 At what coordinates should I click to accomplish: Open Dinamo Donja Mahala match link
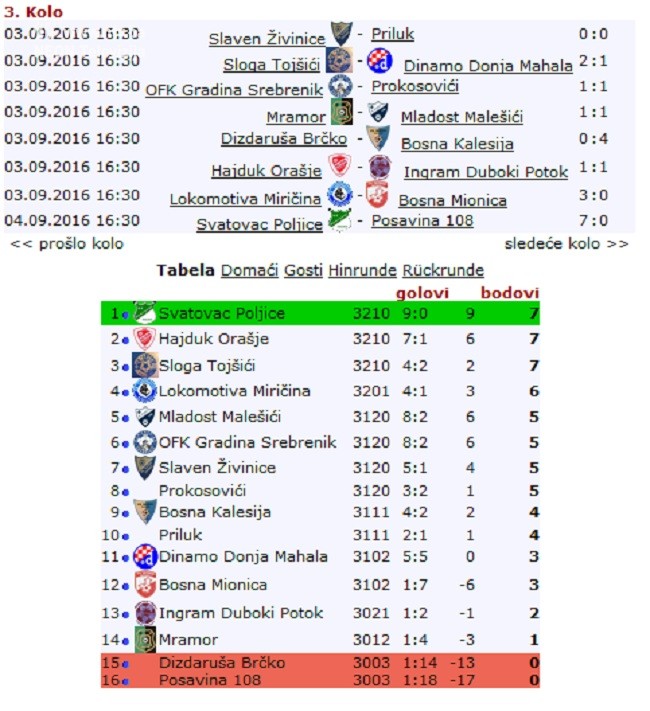[x=487, y=66]
